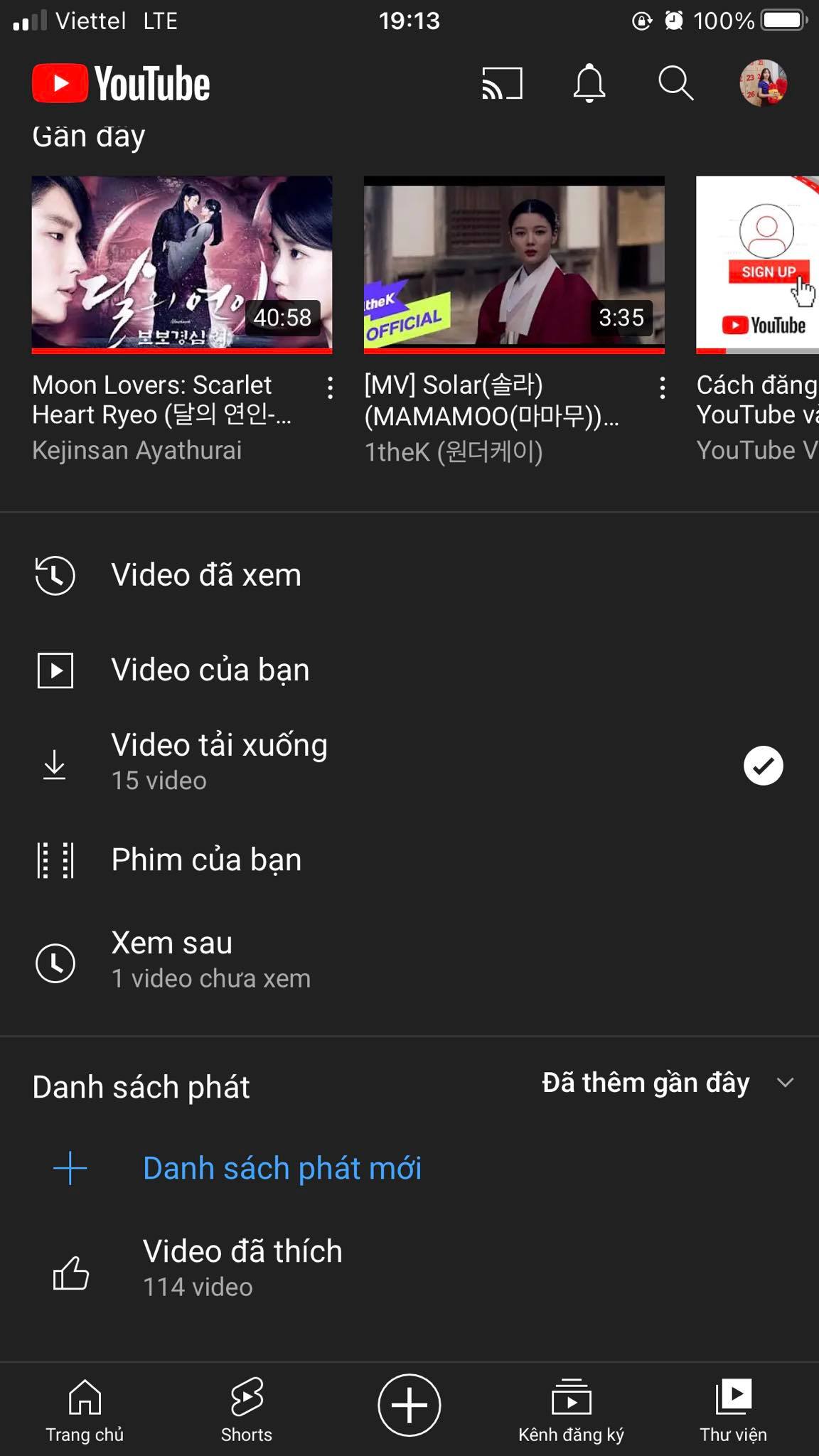Play the [MV] Solar MAMAMOO video

pos(513,264)
